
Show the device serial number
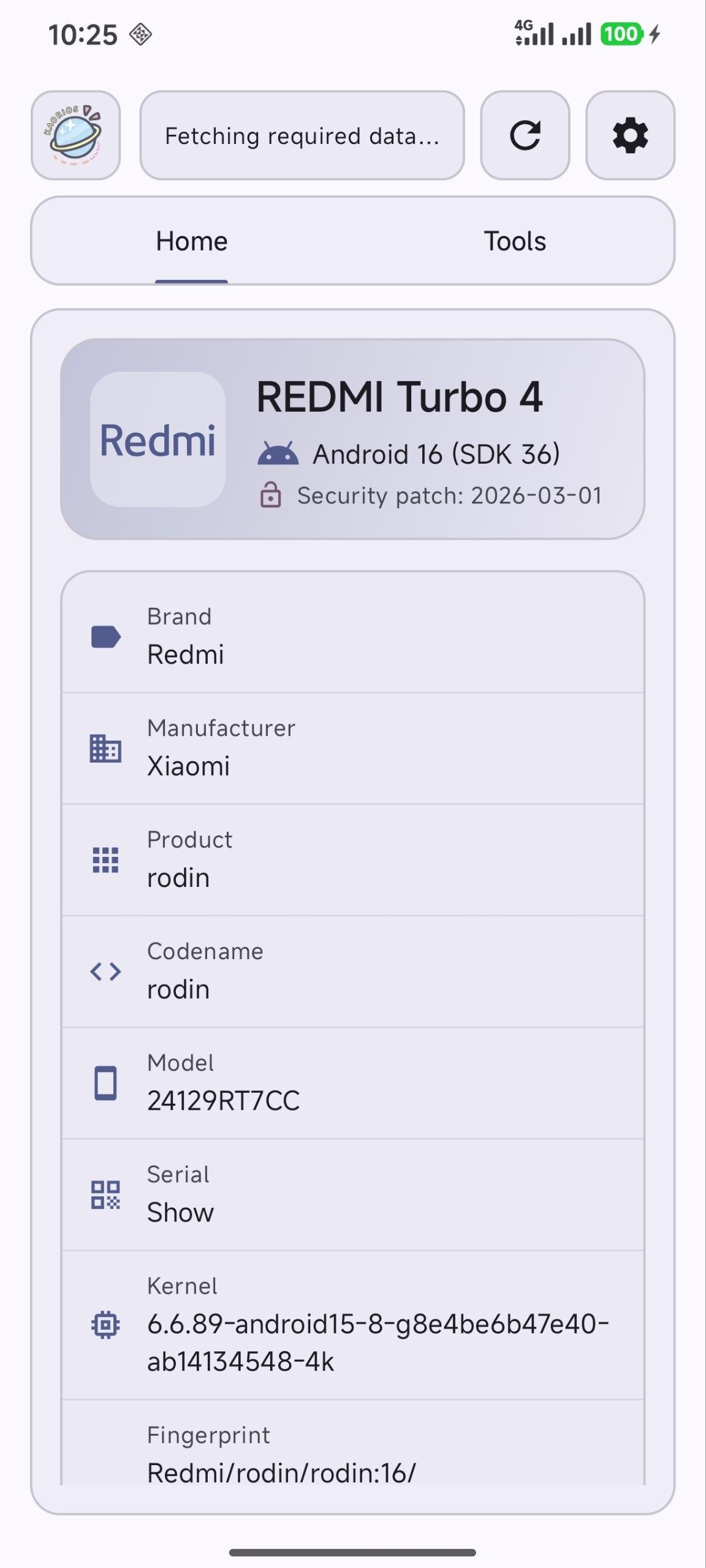(180, 1212)
